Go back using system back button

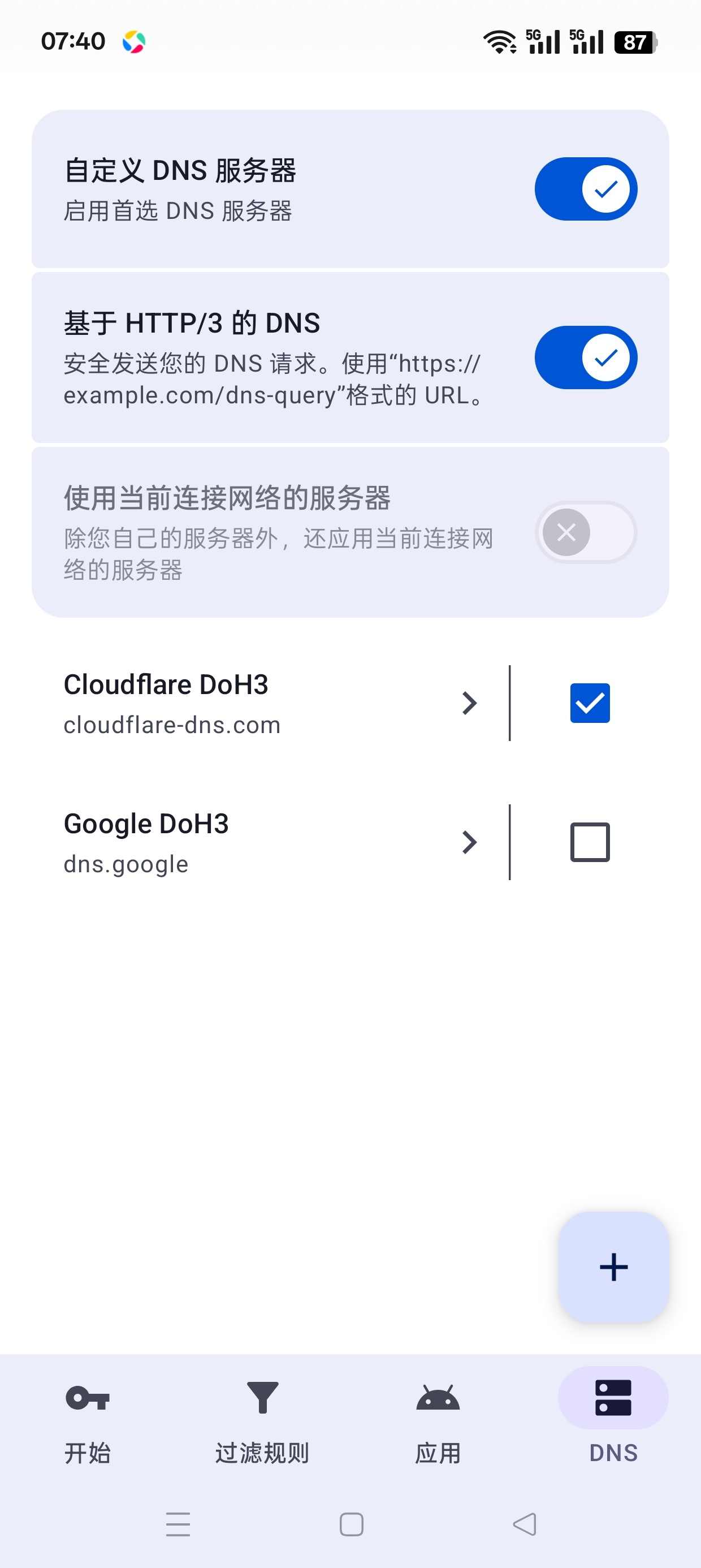point(525,1524)
